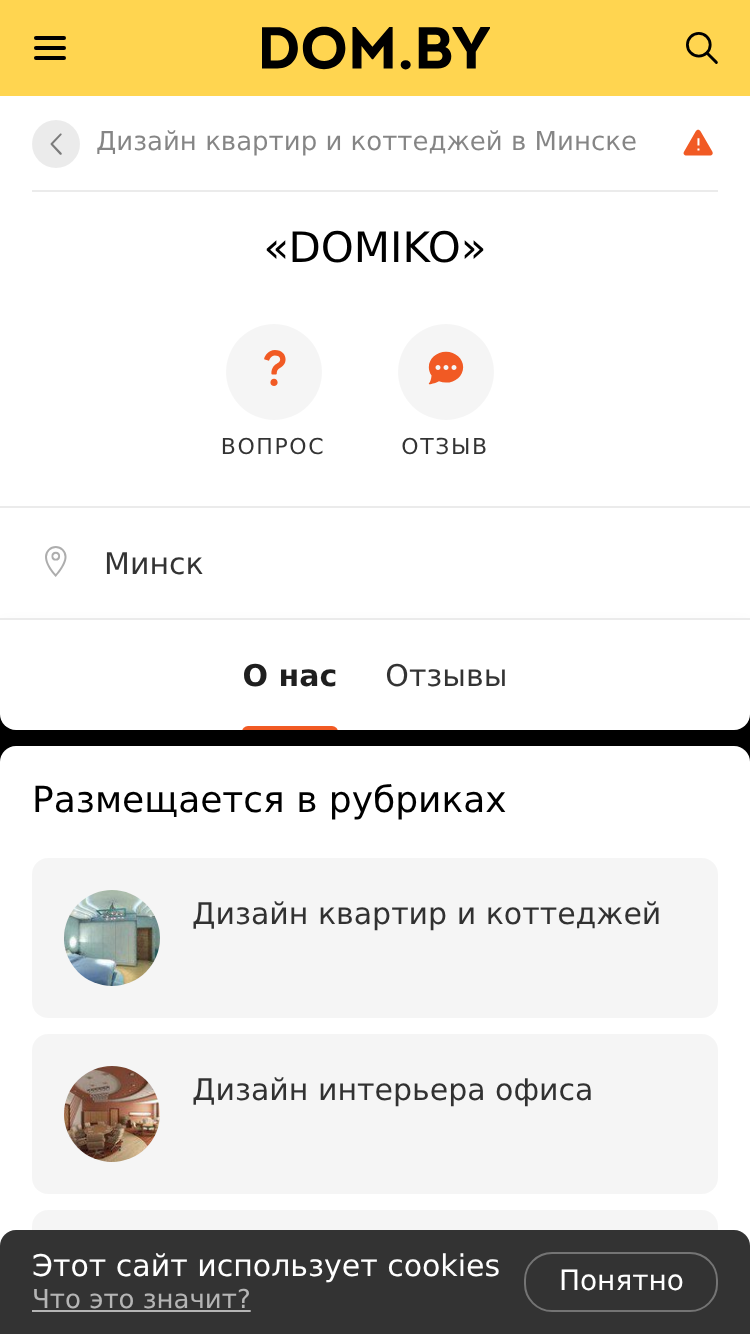Screen dimensions: 750x1334
Task: Go back using the arrow chevron
Action: tap(56, 143)
